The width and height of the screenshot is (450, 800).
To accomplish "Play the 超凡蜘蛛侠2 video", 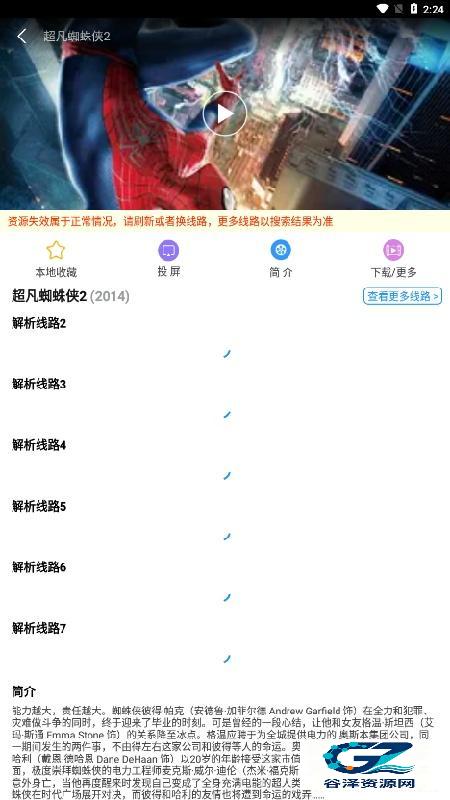I will [225, 113].
